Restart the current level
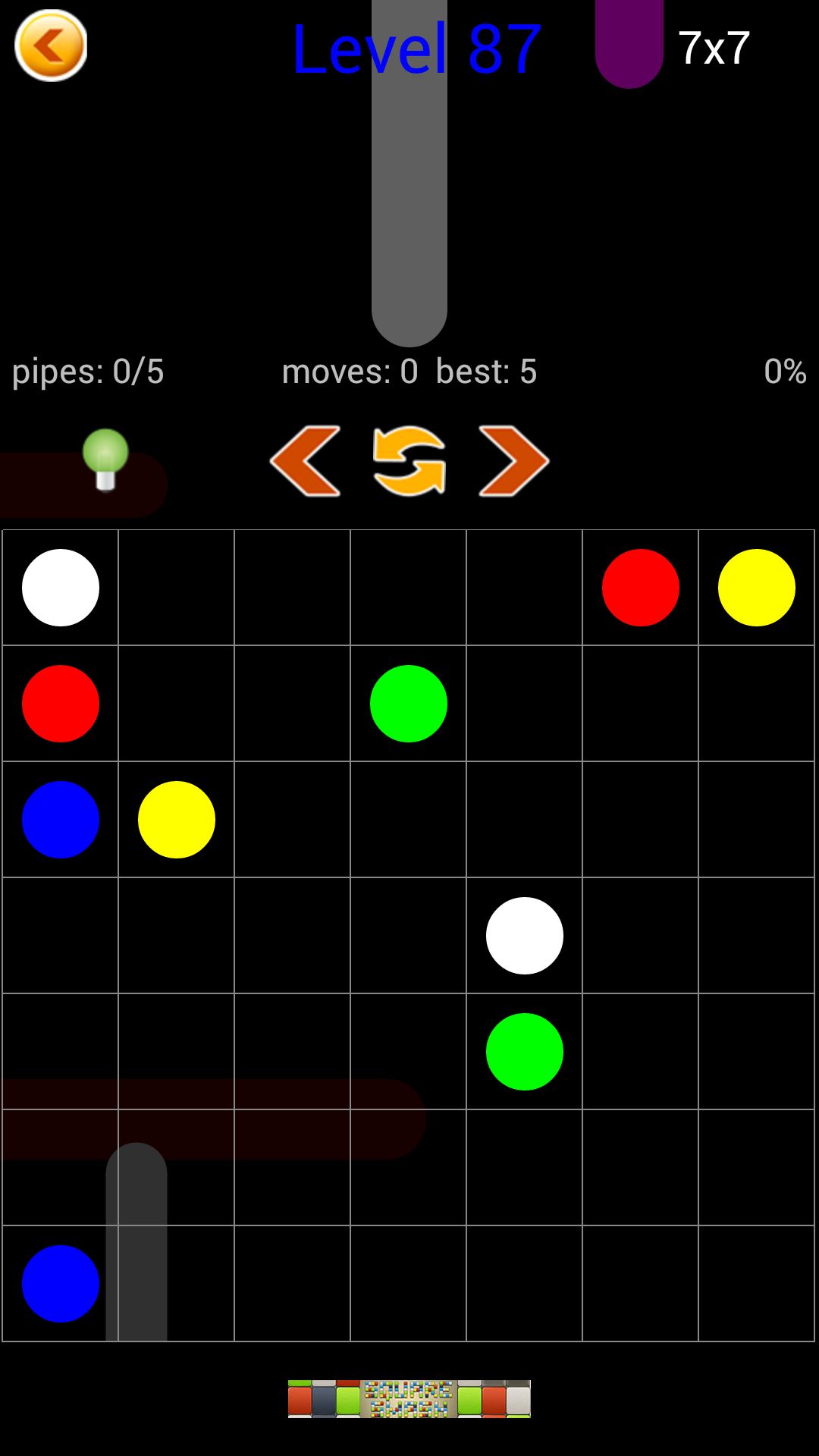The height and width of the screenshot is (1456, 819). [x=409, y=461]
